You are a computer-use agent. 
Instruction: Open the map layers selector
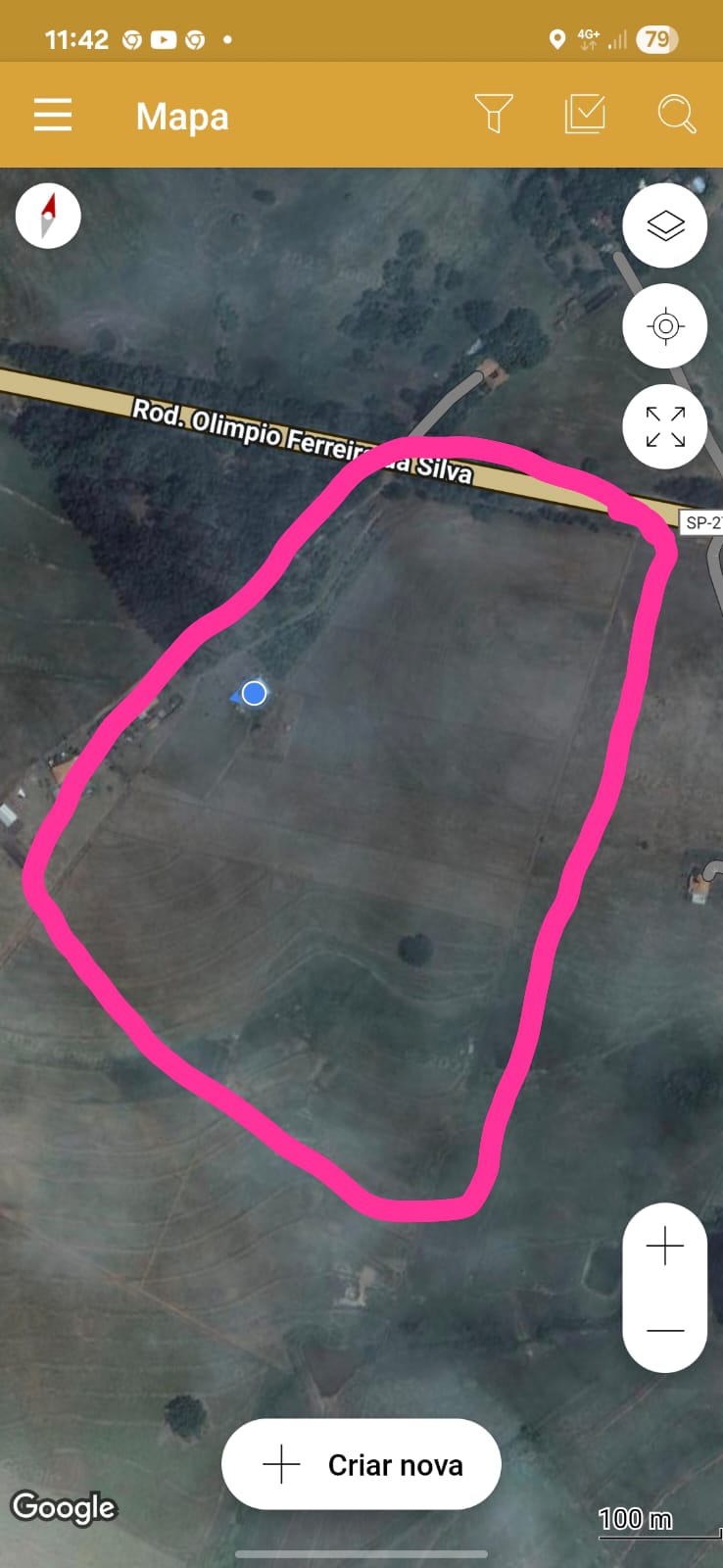tap(665, 226)
